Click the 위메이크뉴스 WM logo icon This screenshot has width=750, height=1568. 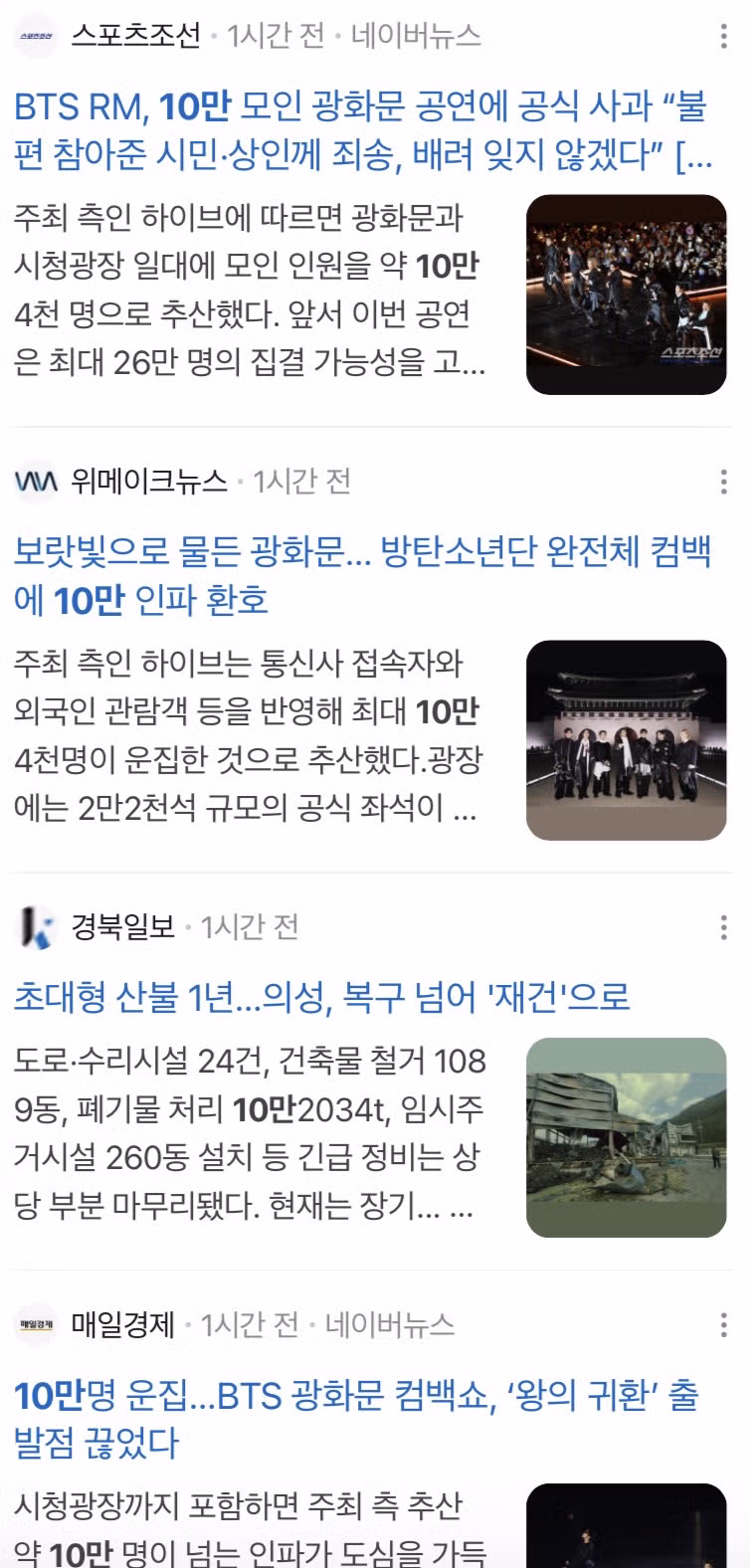[38, 483]
